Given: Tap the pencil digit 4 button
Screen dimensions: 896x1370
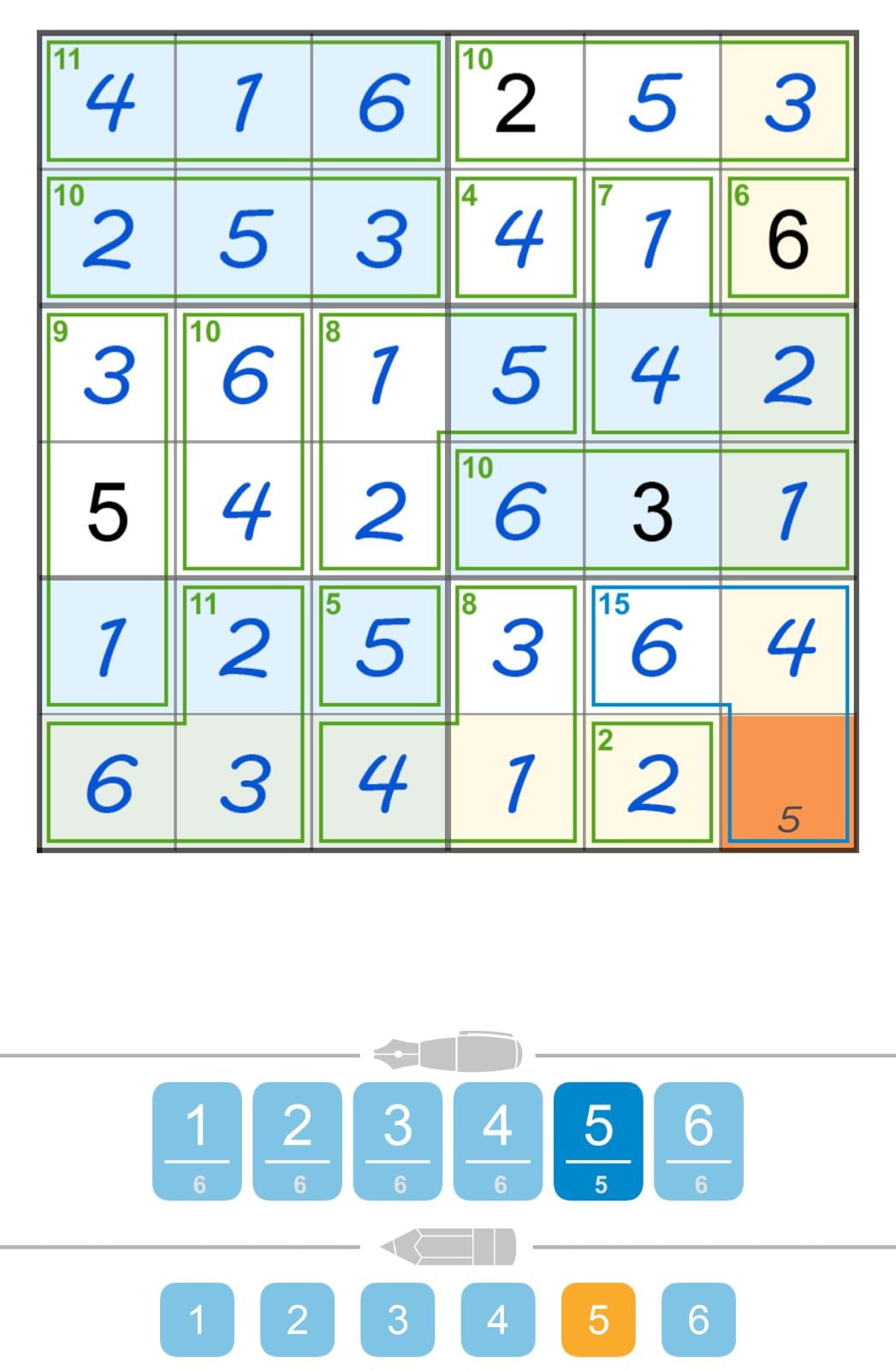Looking at the screenshot, I should click(498, 1322).
